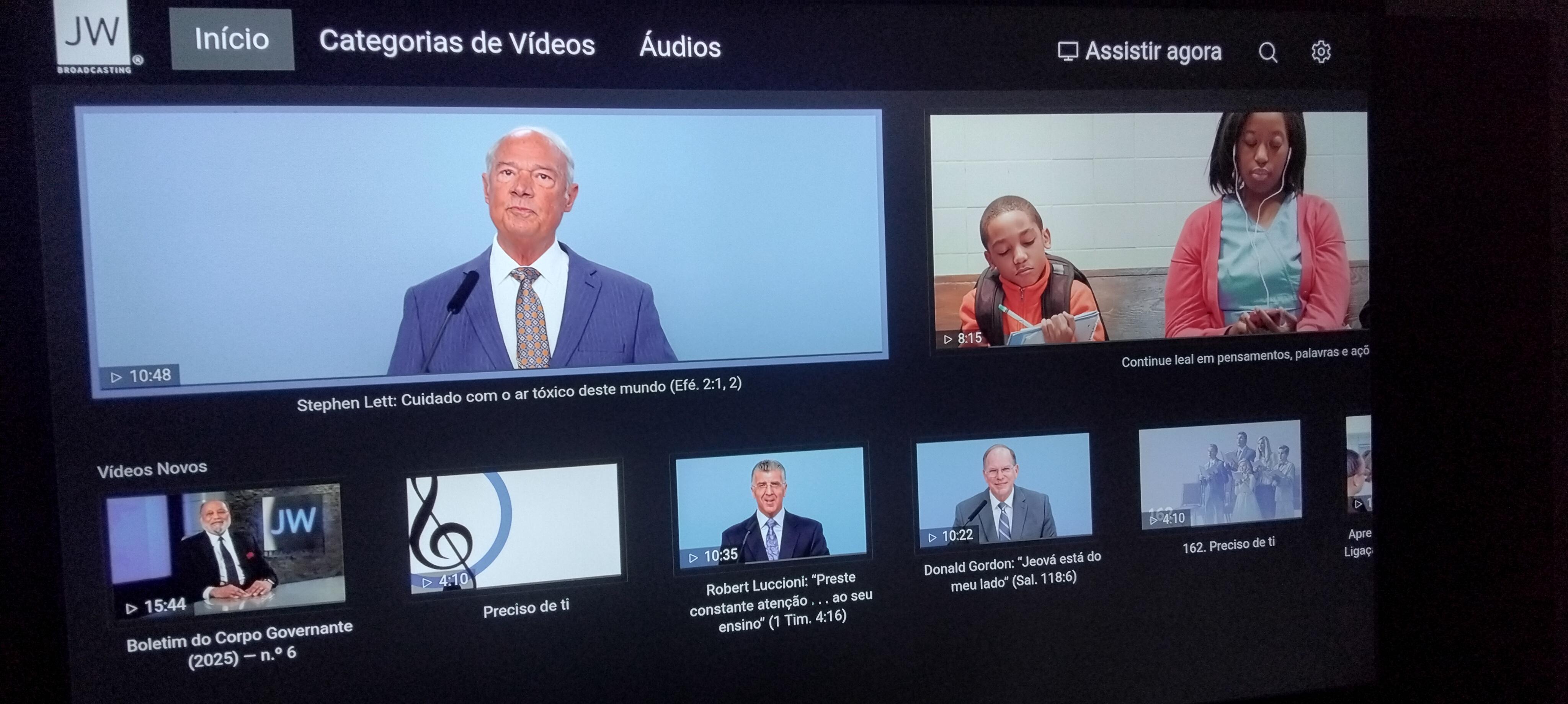Viewport: 1568px width, 704px height.
Task: Open Categorias de Vídeos tab
Action: click(457, 42)
